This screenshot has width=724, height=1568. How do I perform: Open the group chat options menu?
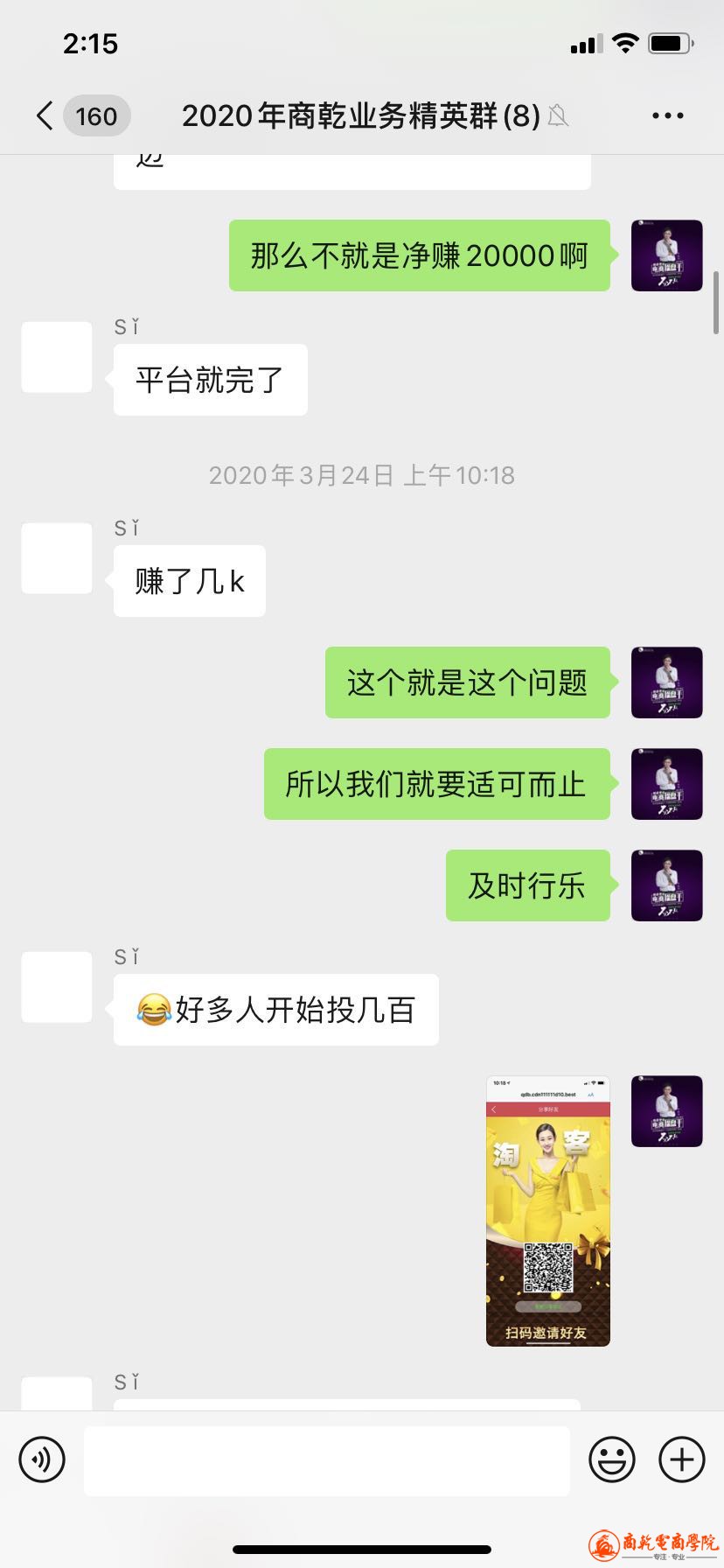(x=667, y=115)
